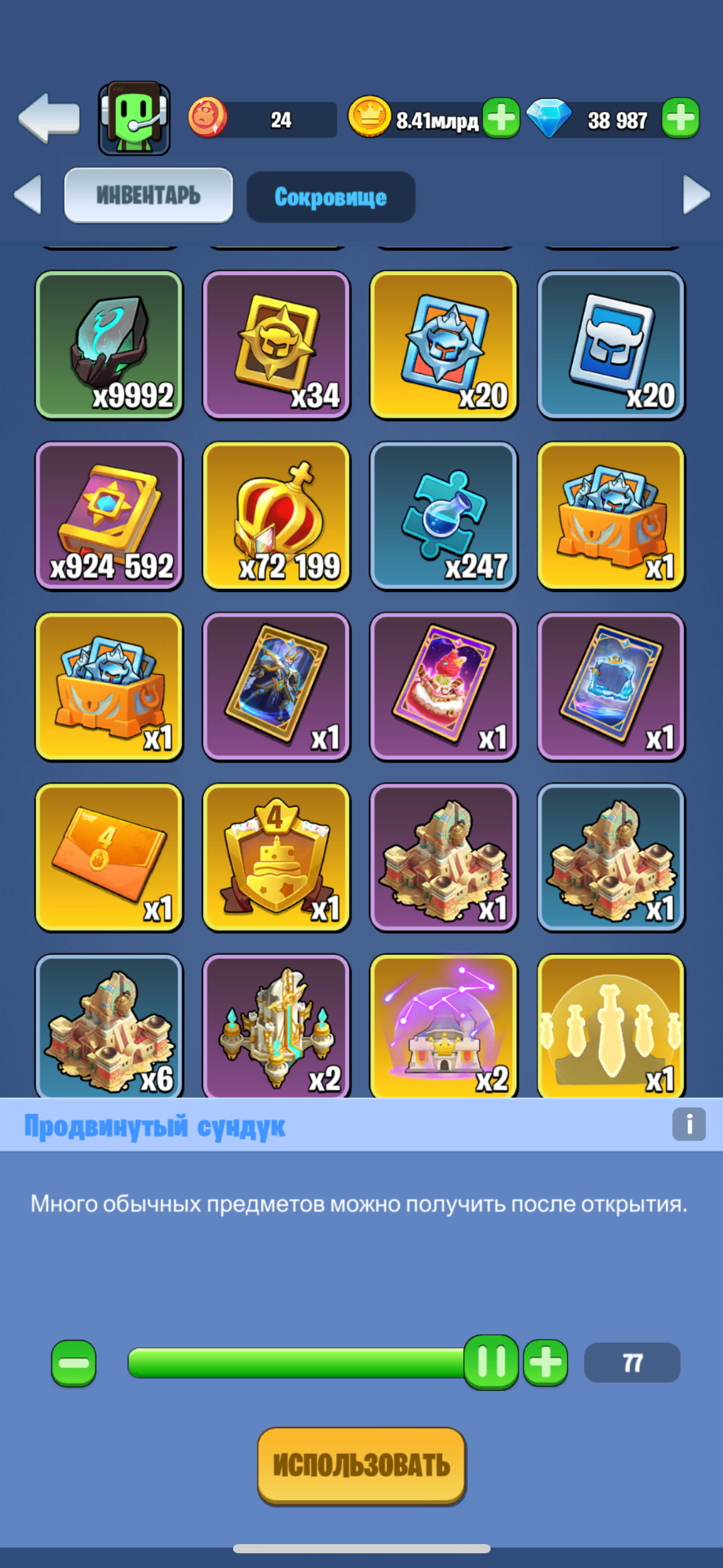Select the golden helmet card x34
The width and height of the screenshot is (723, 1568).
(x=276, y=345)
